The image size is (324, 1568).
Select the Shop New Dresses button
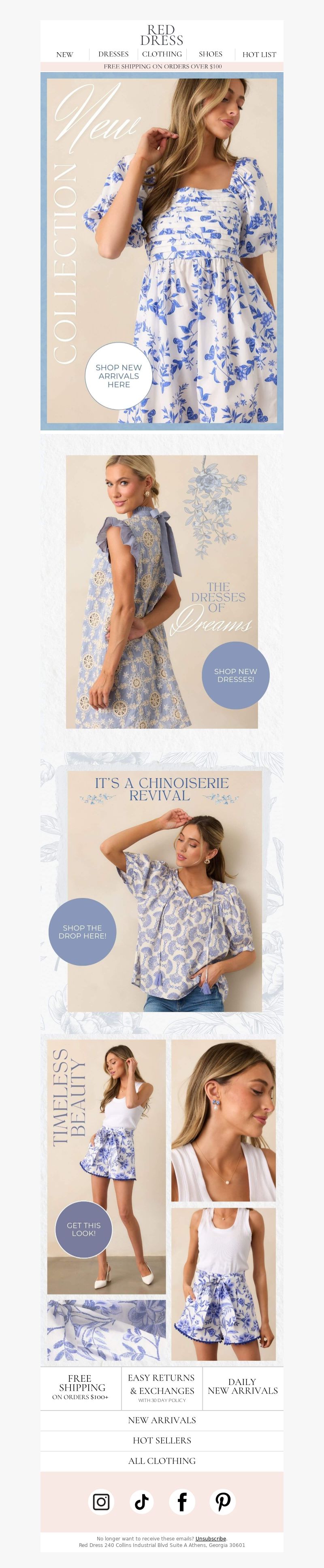[235, 675]
